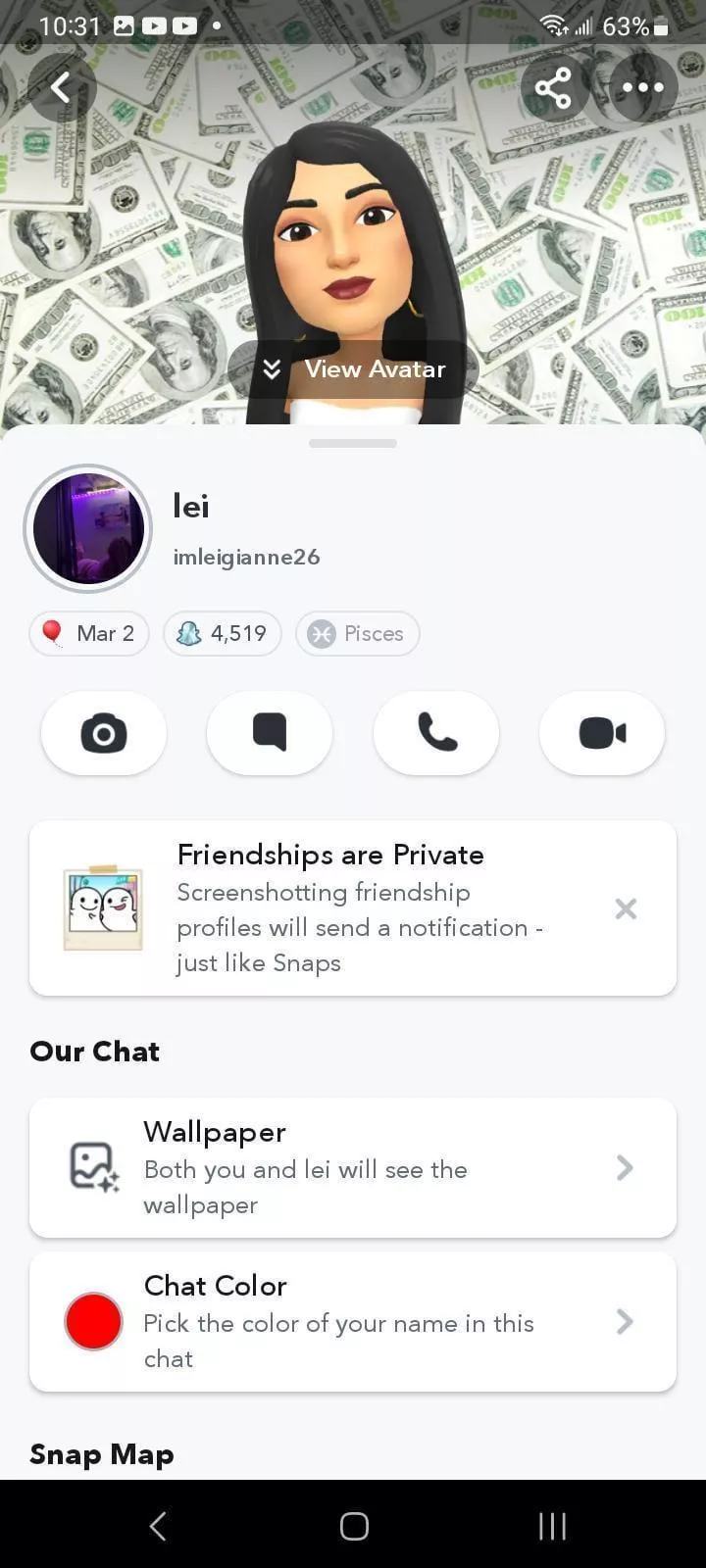This screenshot has height=1568, width=706.
Task: View the 4,519 Snap score chip
Action: point(222,633)
